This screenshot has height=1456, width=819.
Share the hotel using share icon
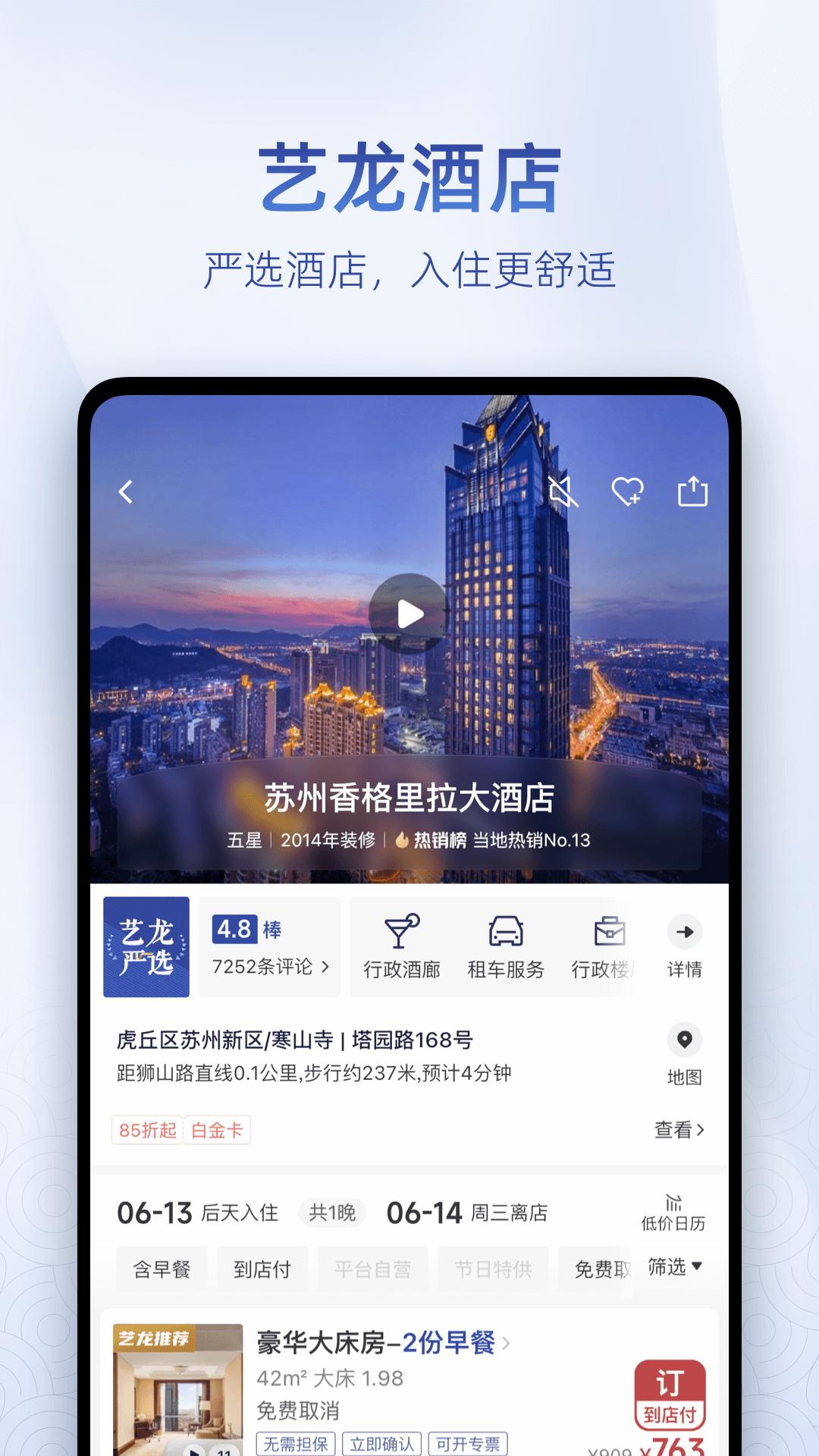coord(690,493)
